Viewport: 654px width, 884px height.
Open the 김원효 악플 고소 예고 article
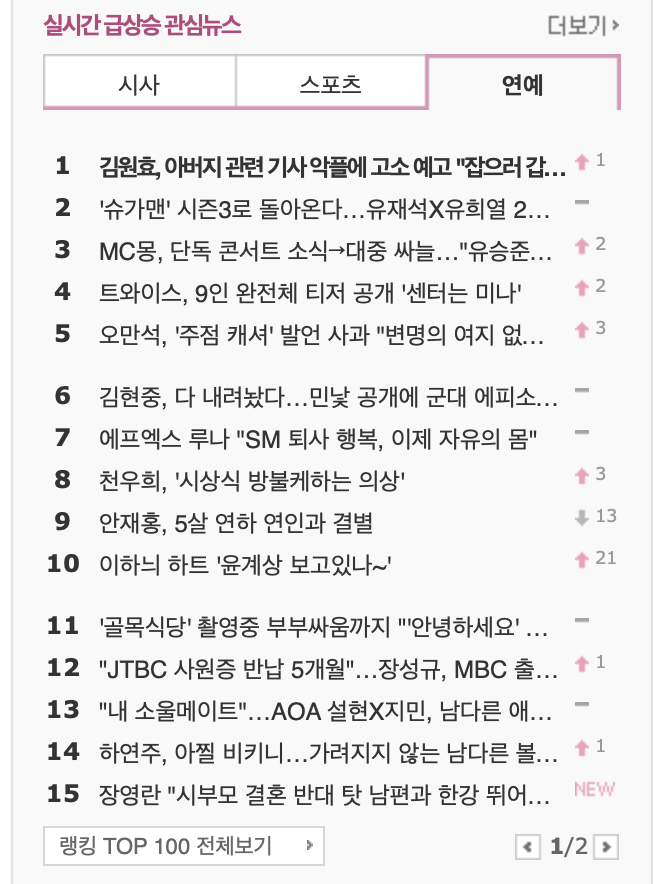[x=333, y=166]
